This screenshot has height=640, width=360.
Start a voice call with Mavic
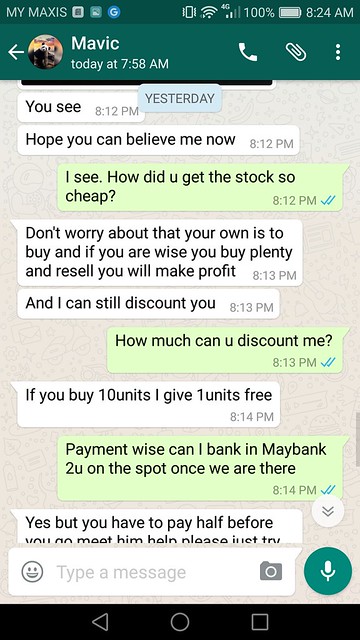tap(248, 52)
